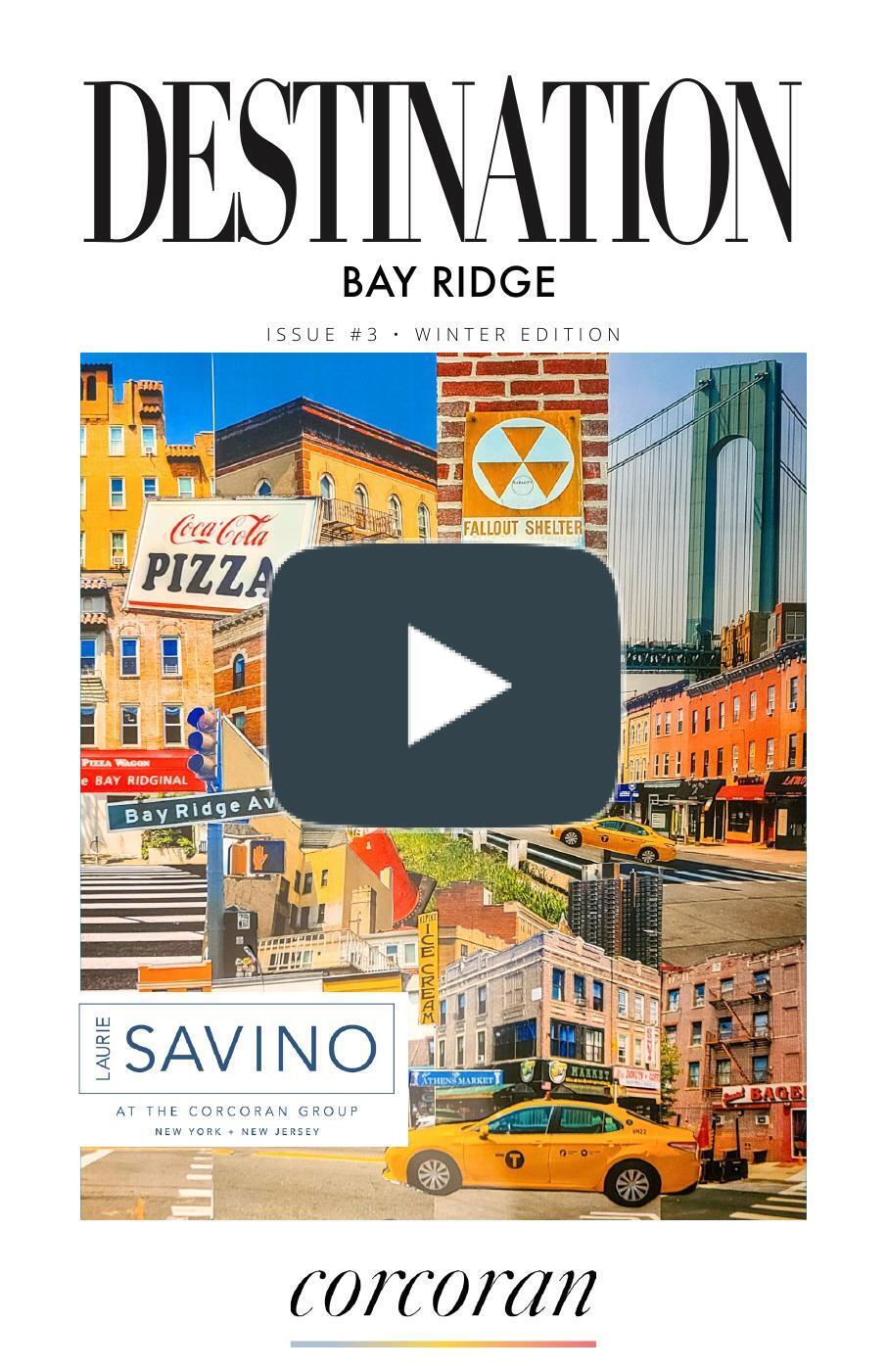Play the Destination Bay Ridge video

point(443,686)
